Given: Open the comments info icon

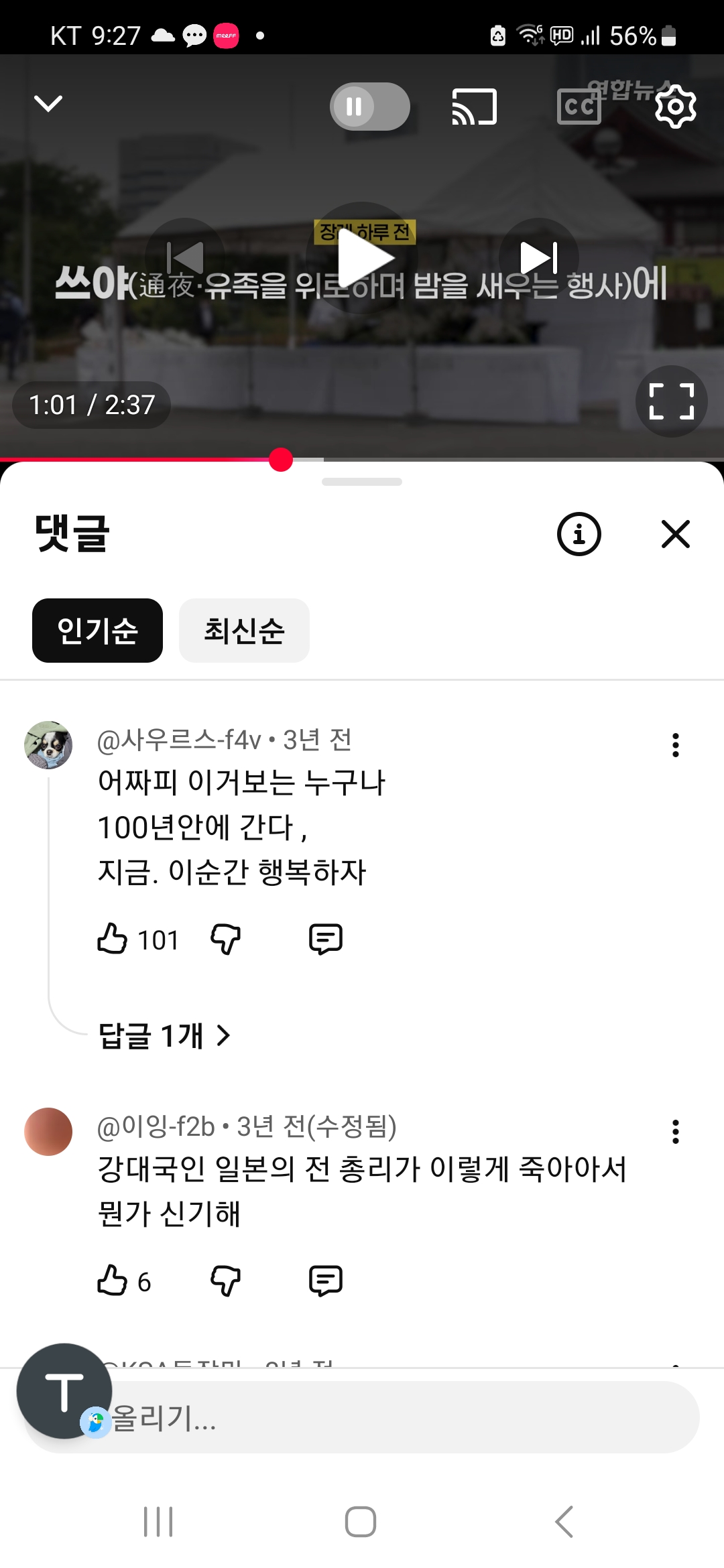Looking at the screenshot, I should point(579,534).
